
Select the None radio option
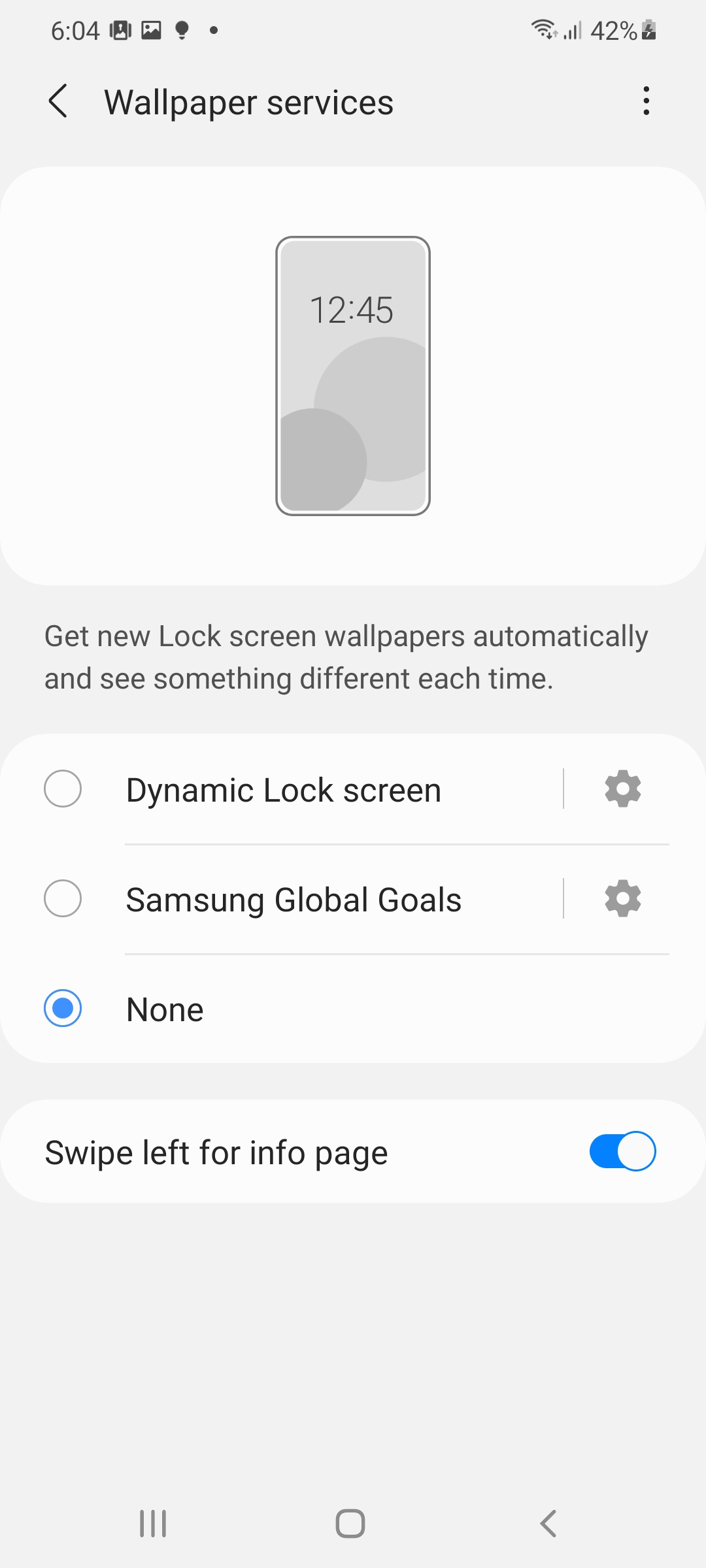click(63, 1008)
